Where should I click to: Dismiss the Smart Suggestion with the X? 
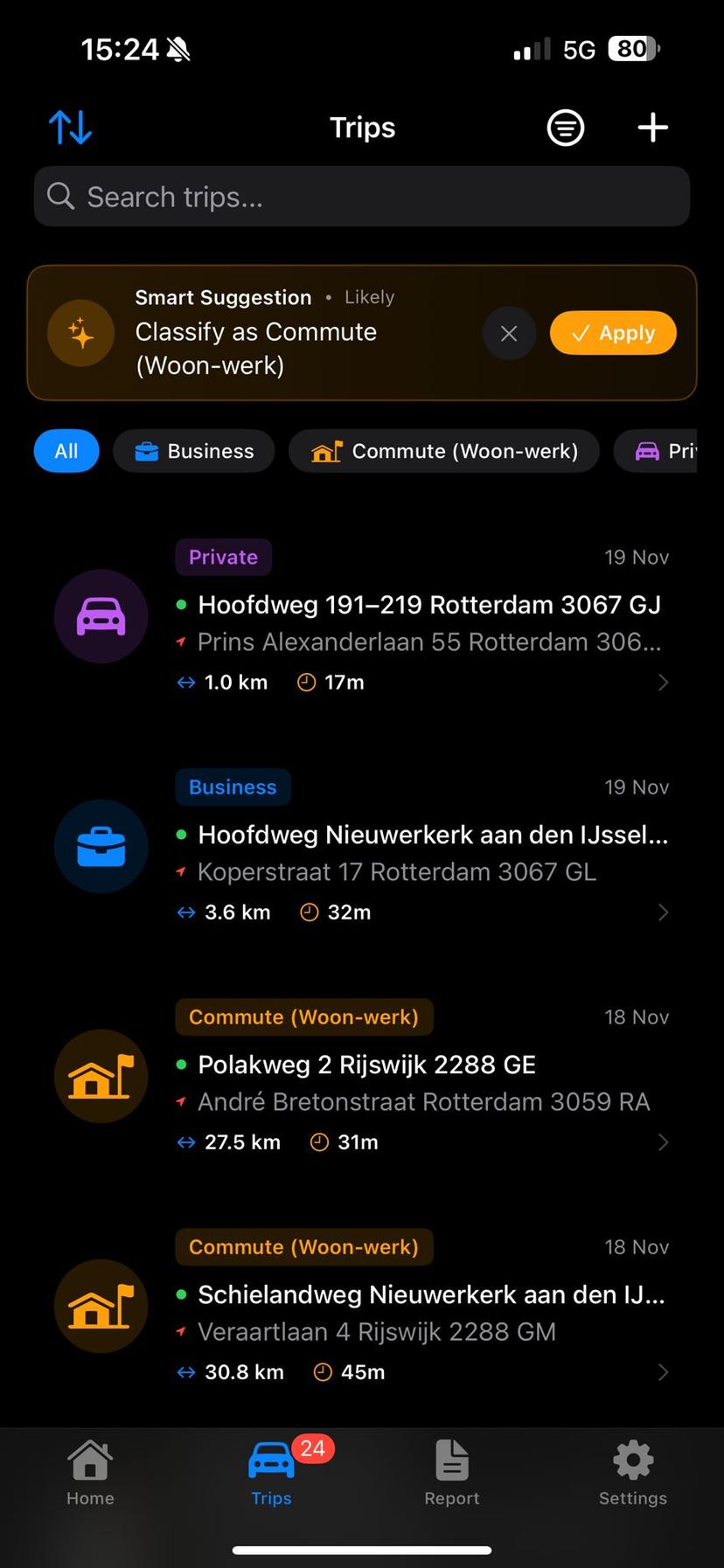(509, 333)
